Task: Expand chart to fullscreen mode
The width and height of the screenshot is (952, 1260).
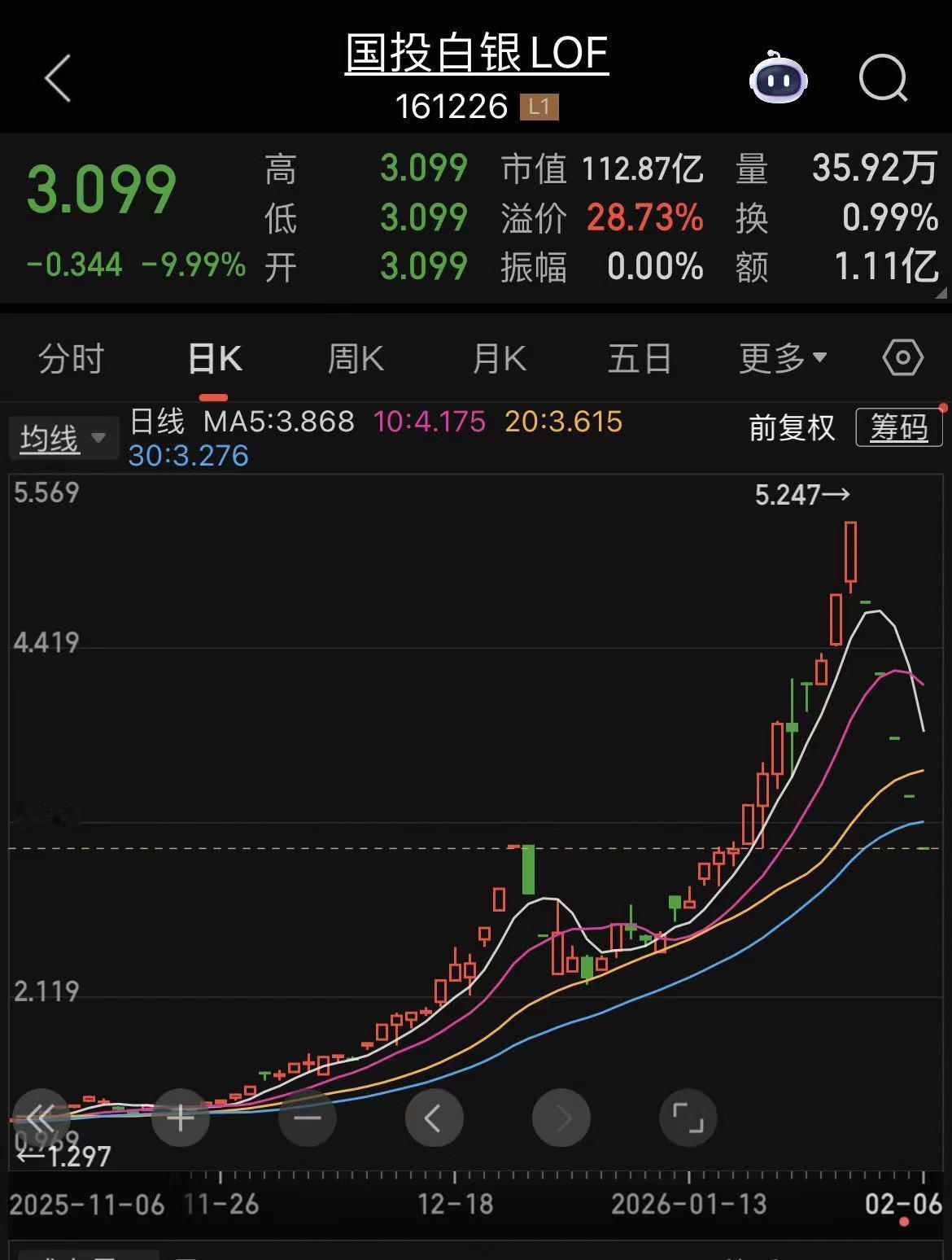Action: (x=688, y=1118)
